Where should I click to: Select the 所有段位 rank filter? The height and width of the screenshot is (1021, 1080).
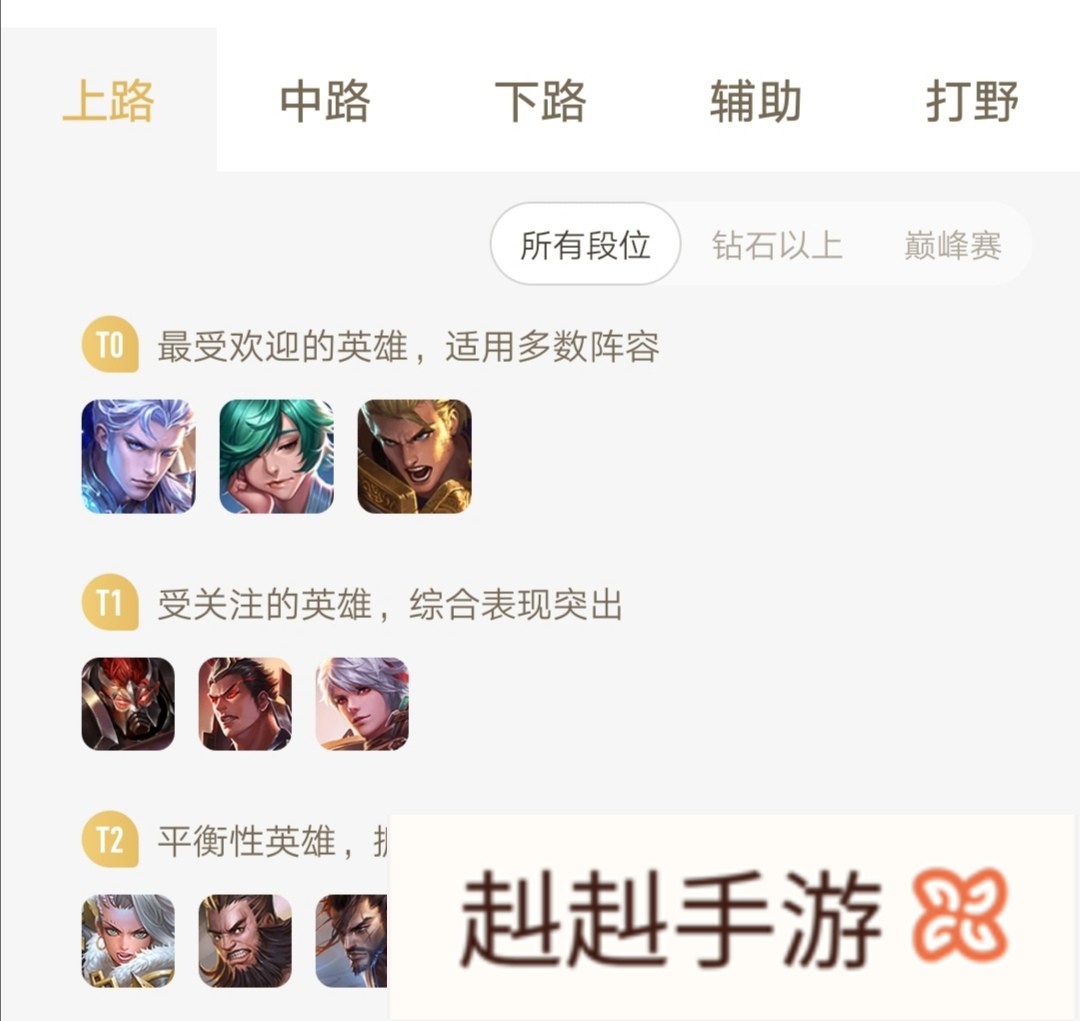click(x=585, y=245)
